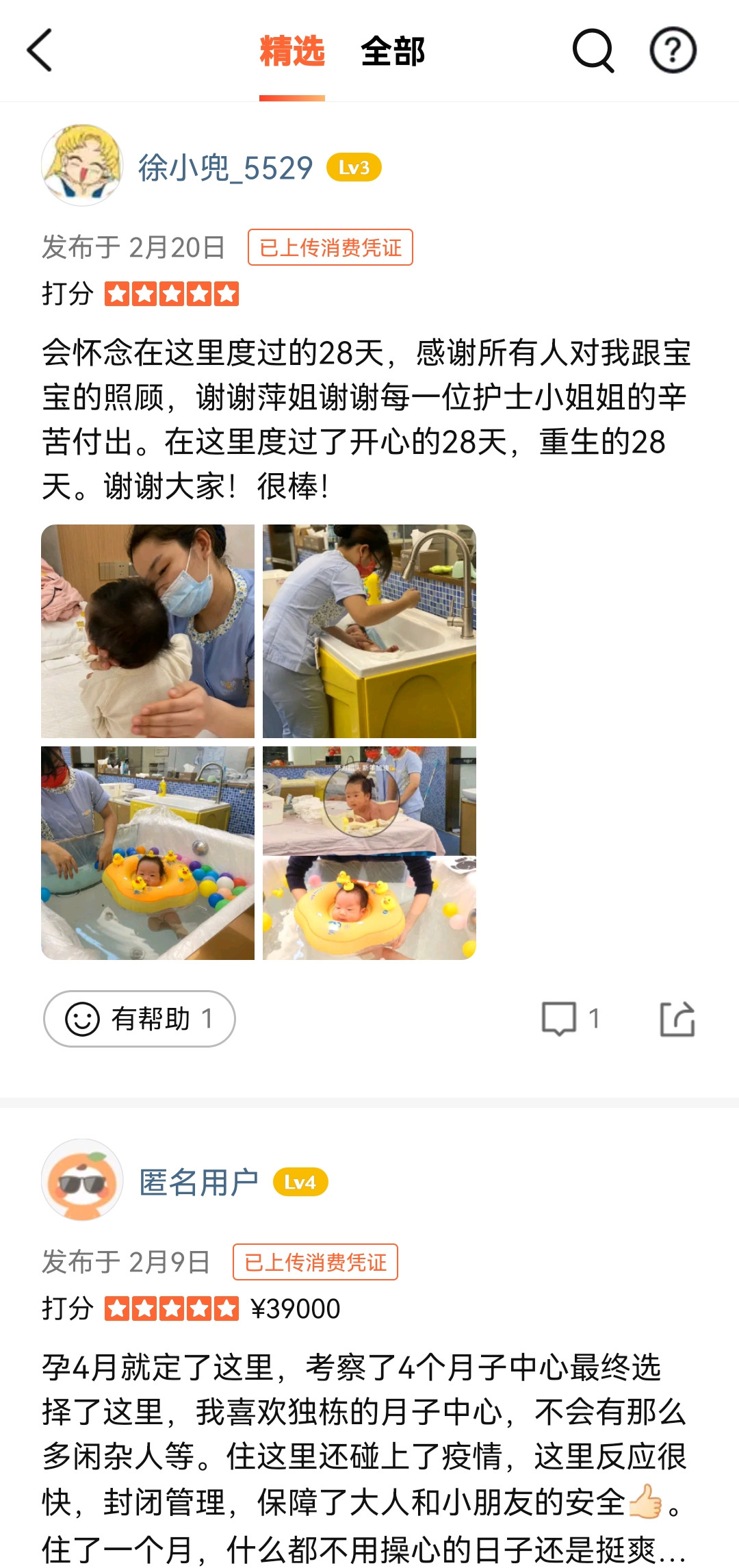739x1568 pixels.
Task: View the photo of baby swimming with colored balls
Action: [x=148, y=852]
